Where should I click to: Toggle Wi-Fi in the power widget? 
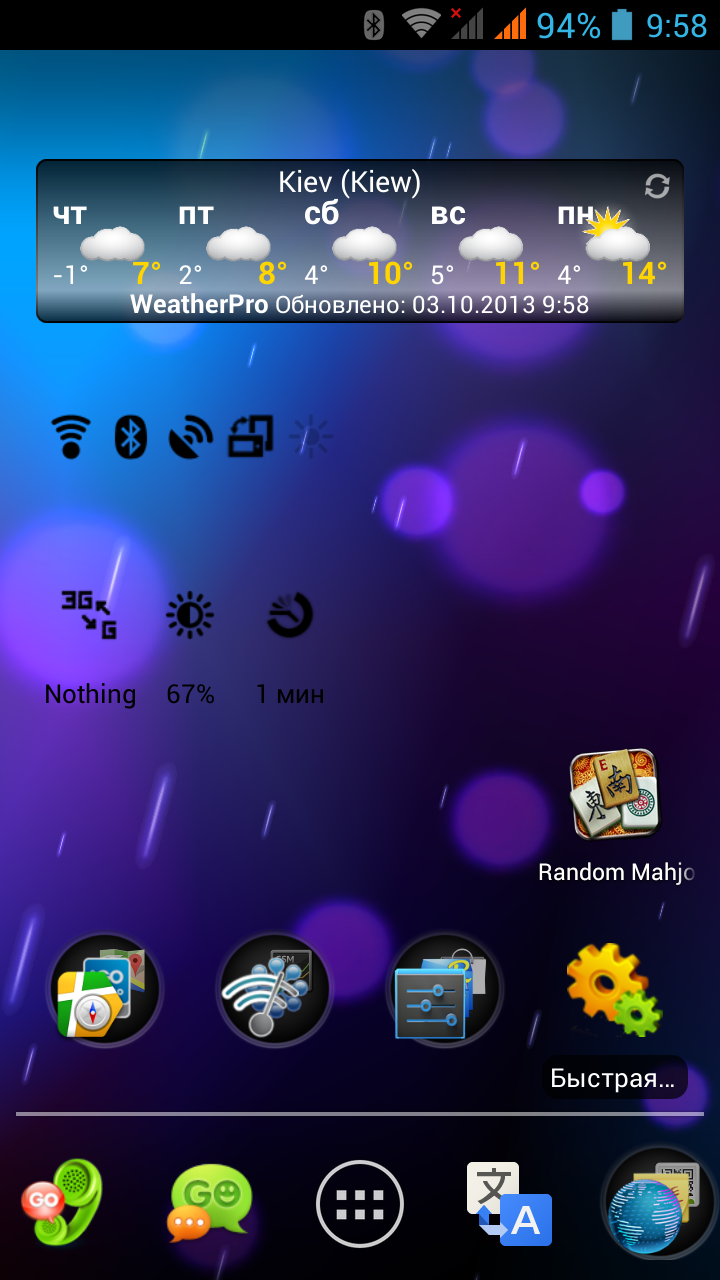click(x=71, y=437)
